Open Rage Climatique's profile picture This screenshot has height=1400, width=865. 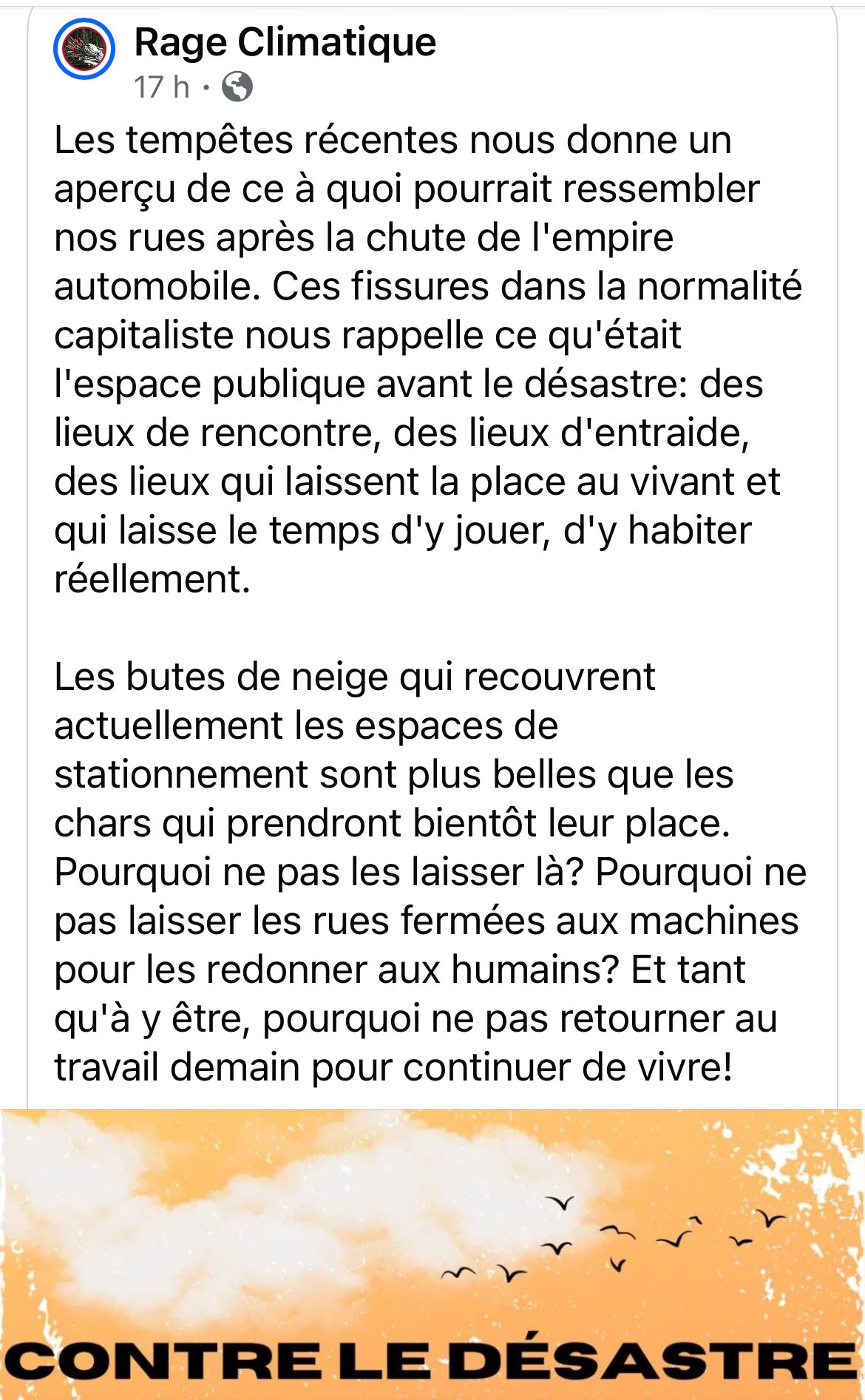click(84, 49)
